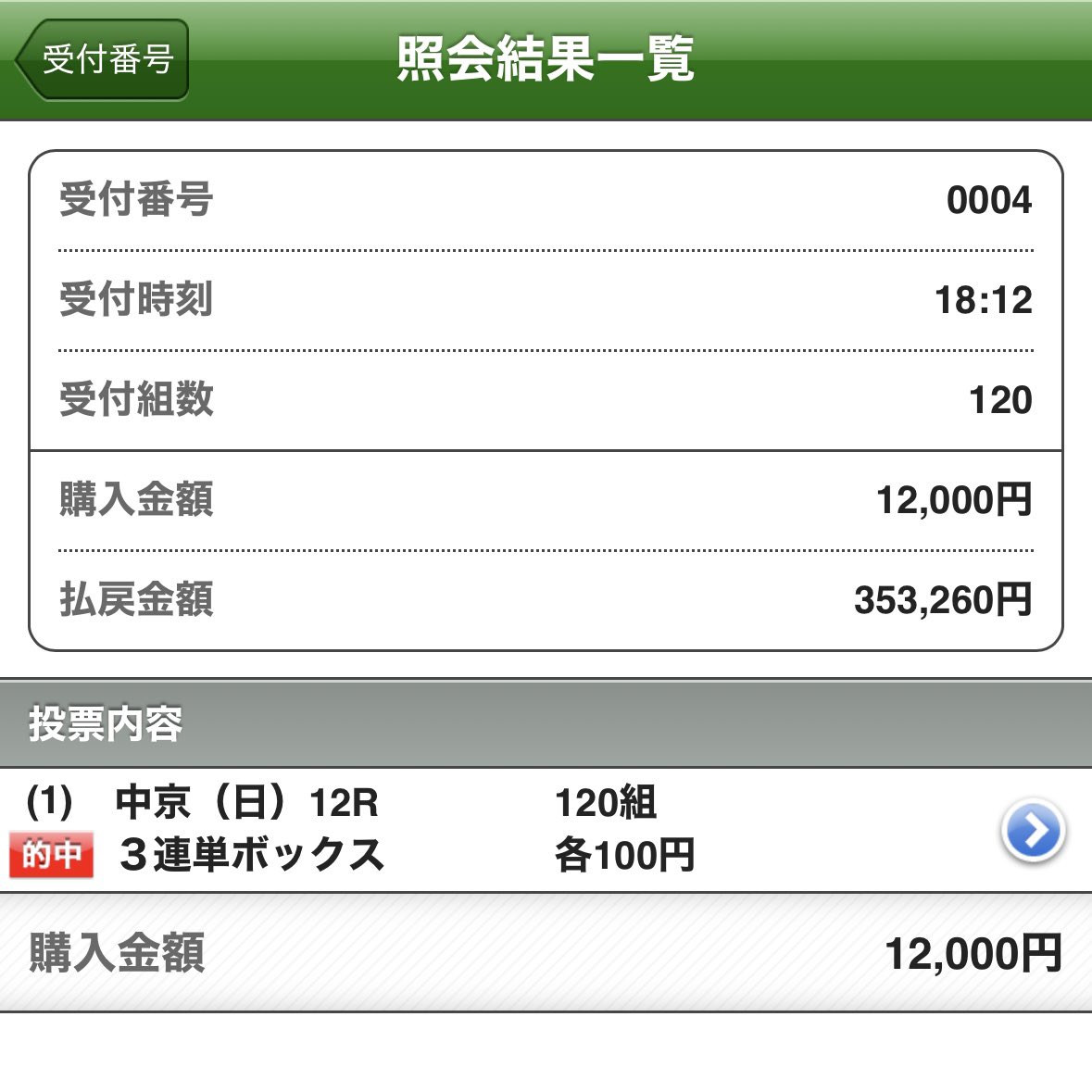Tap the blue arrow for 中京 12R
Image resolution: width=1092 pixels, height=1092 pixels.
(1033, 830)
